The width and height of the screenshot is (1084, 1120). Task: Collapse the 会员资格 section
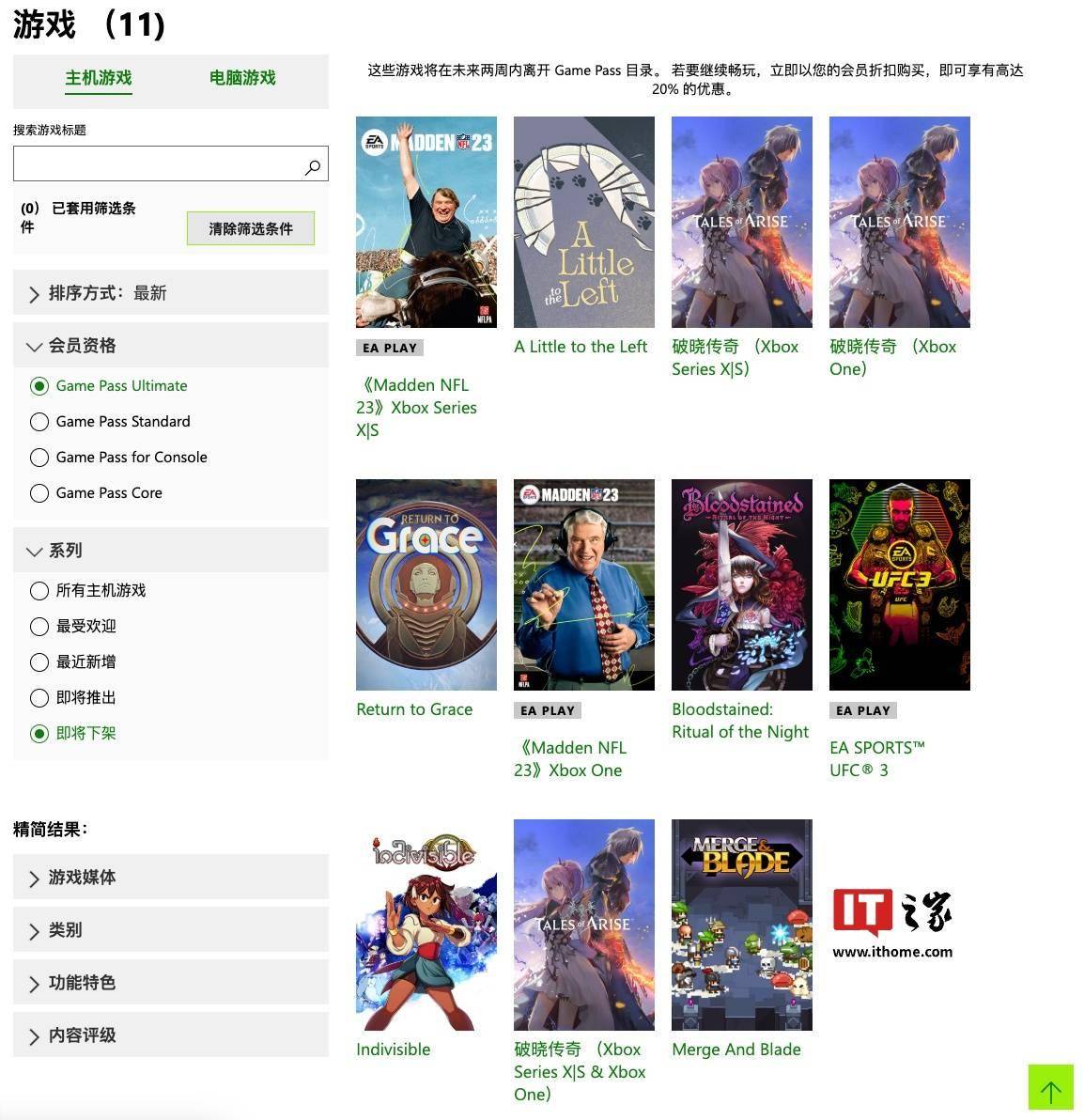point(171,346)
